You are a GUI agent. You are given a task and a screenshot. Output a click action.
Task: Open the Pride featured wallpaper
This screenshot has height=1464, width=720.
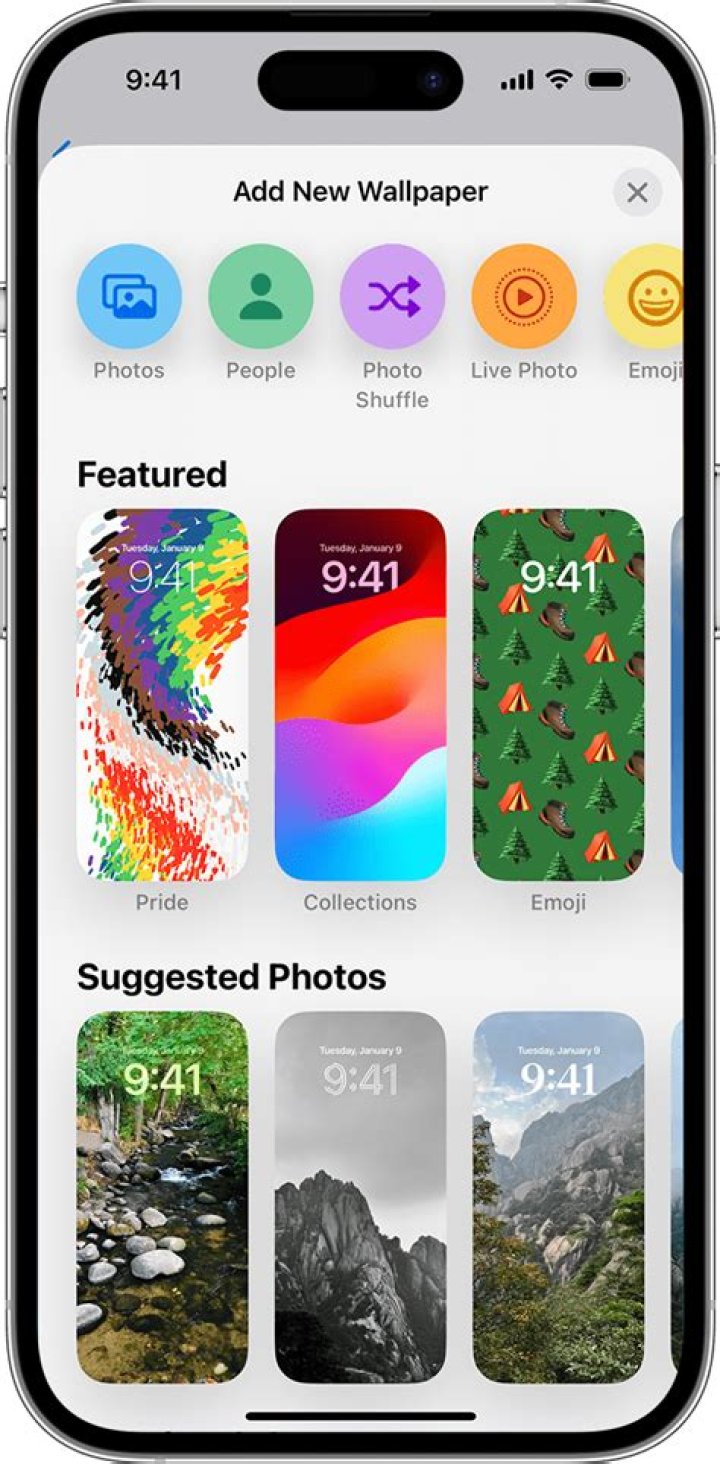(x=162, y=695)
